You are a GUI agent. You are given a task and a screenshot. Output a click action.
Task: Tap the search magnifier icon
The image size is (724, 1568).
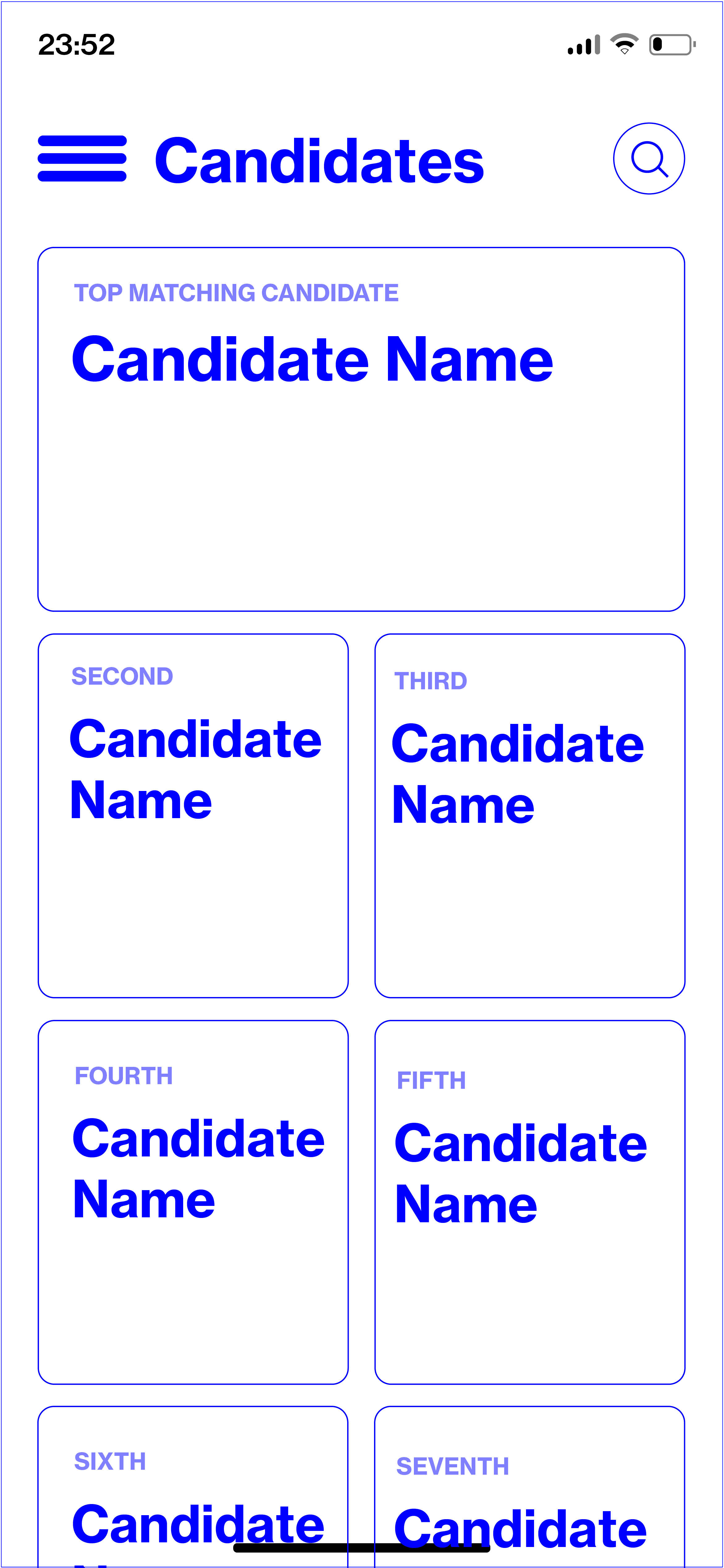649,159
